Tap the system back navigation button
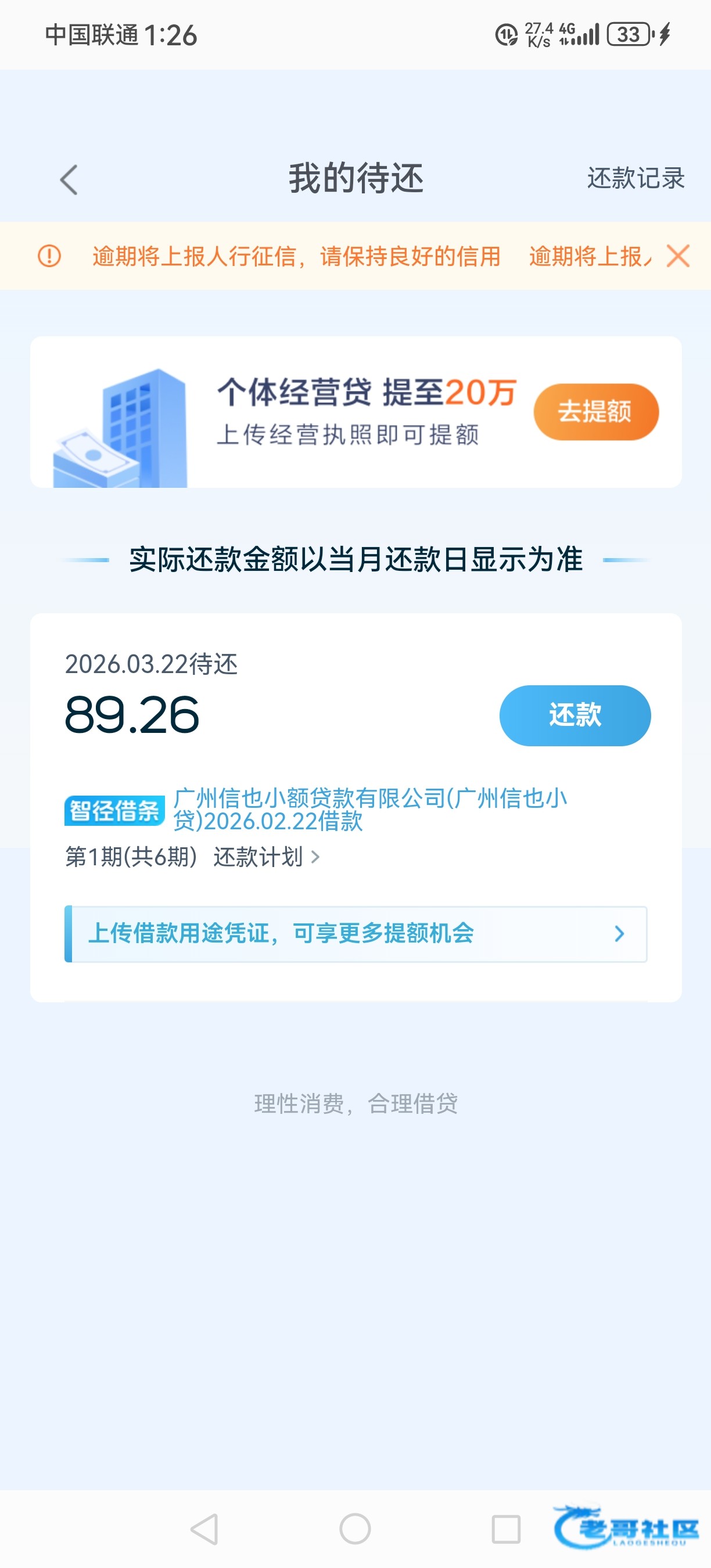This screenshot has height=1568, width=711. point(205,1529)
